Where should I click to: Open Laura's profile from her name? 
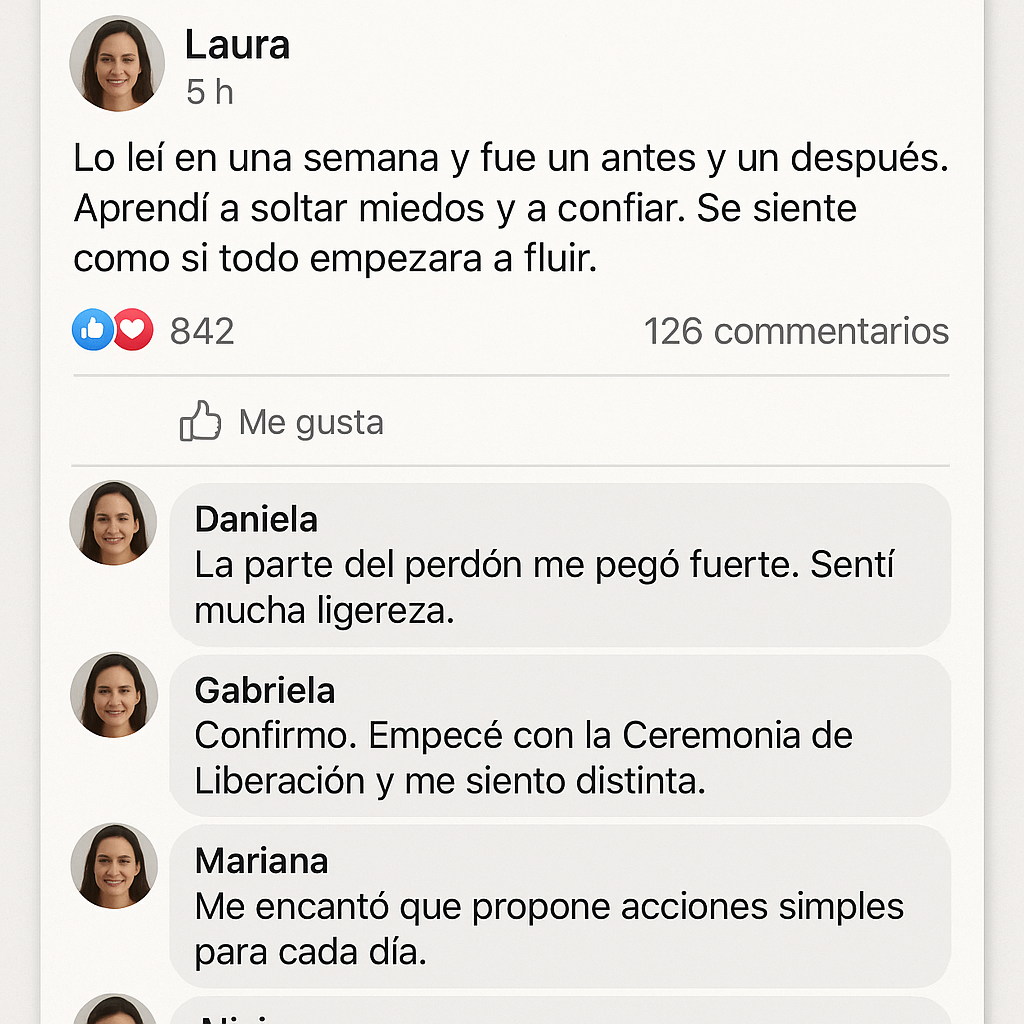237,45
